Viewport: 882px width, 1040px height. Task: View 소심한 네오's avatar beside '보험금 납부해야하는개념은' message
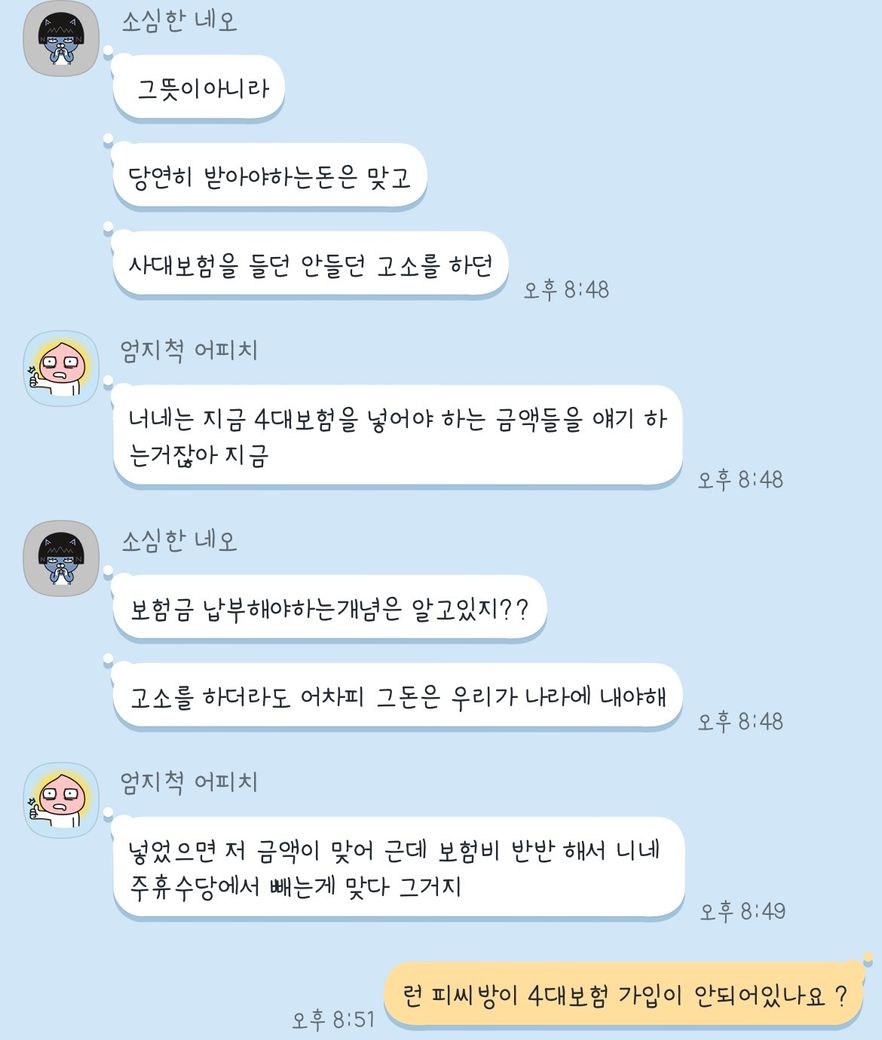61,558
